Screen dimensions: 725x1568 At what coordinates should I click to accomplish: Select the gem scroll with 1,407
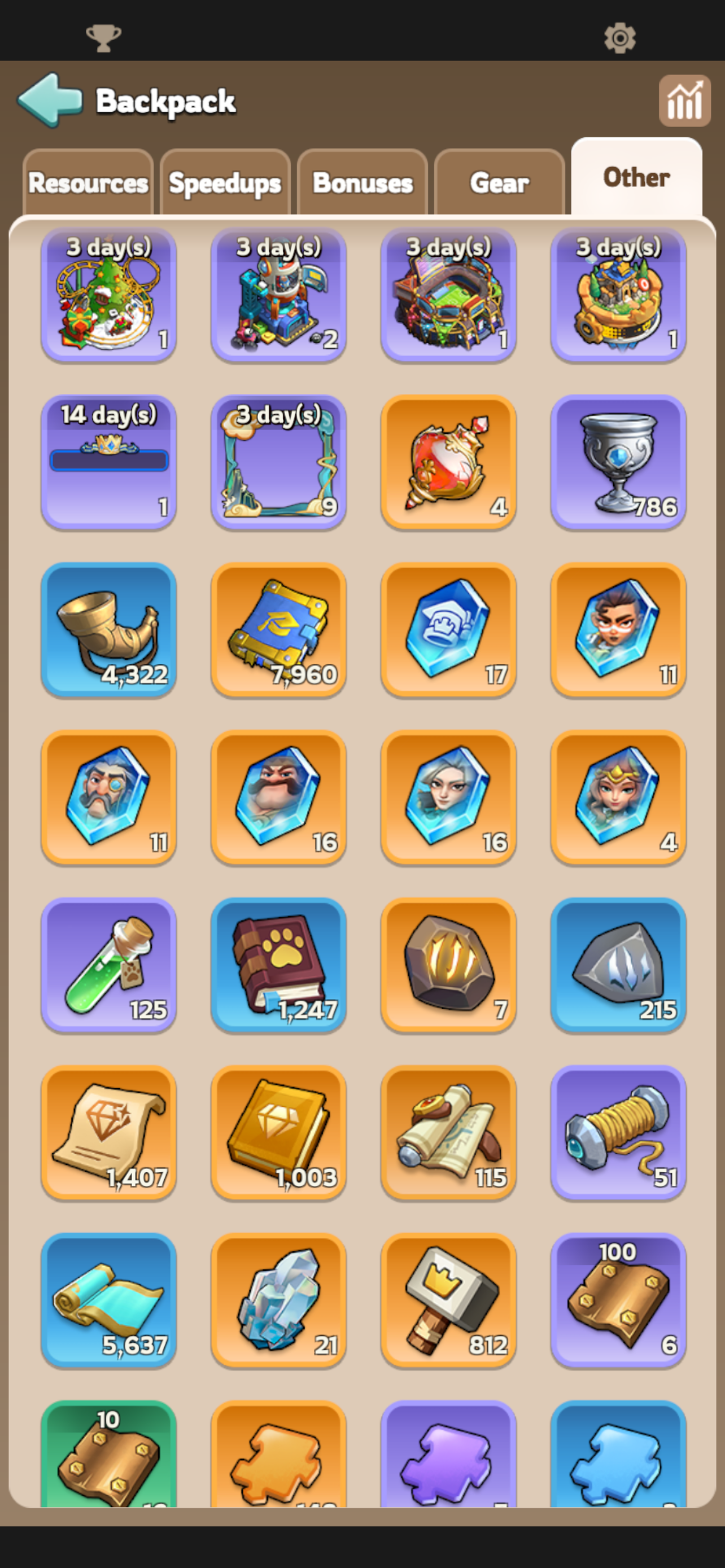[109, 1133]
